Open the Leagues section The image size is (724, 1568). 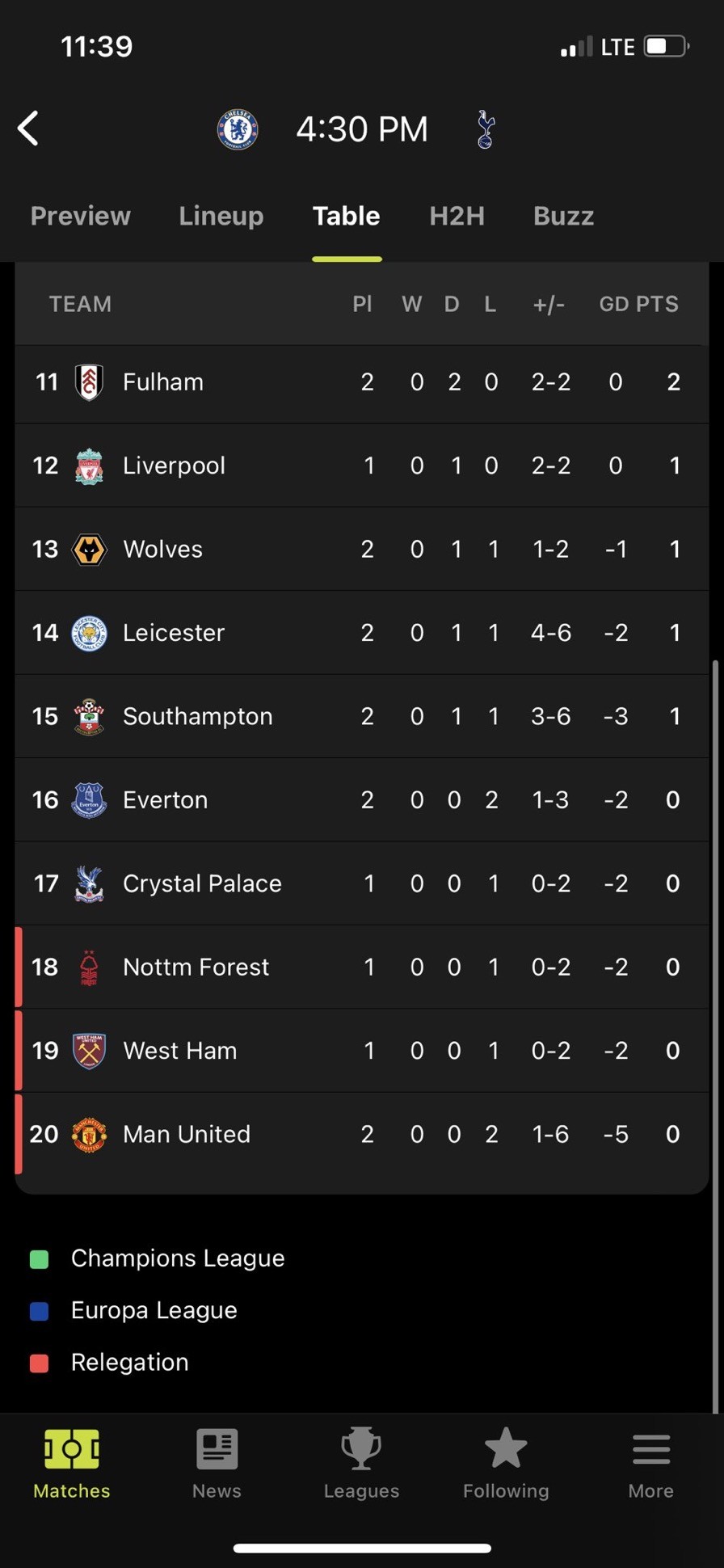[x=361, y=1464]
